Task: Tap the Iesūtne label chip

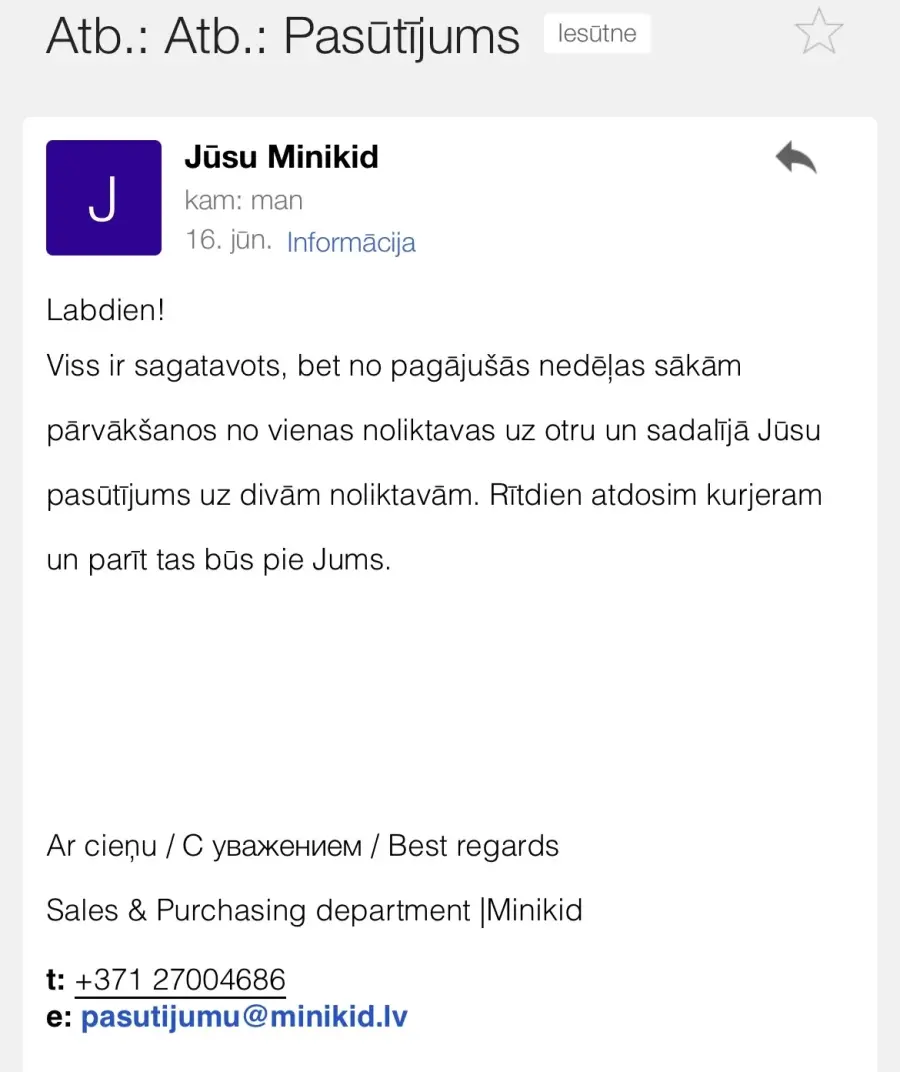Action: click(597, 33)
